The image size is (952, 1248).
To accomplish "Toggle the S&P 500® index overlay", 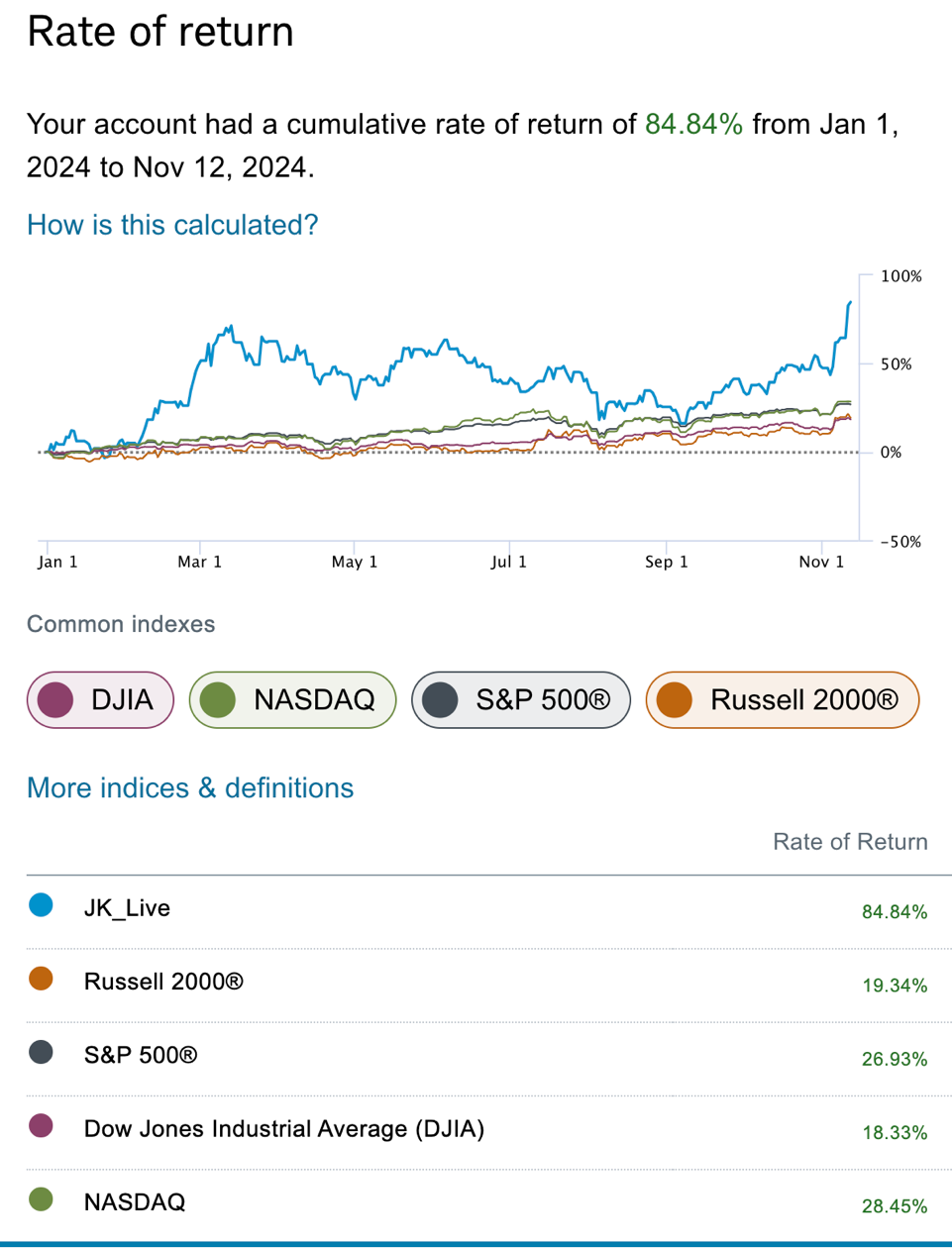I will point(520,699).
